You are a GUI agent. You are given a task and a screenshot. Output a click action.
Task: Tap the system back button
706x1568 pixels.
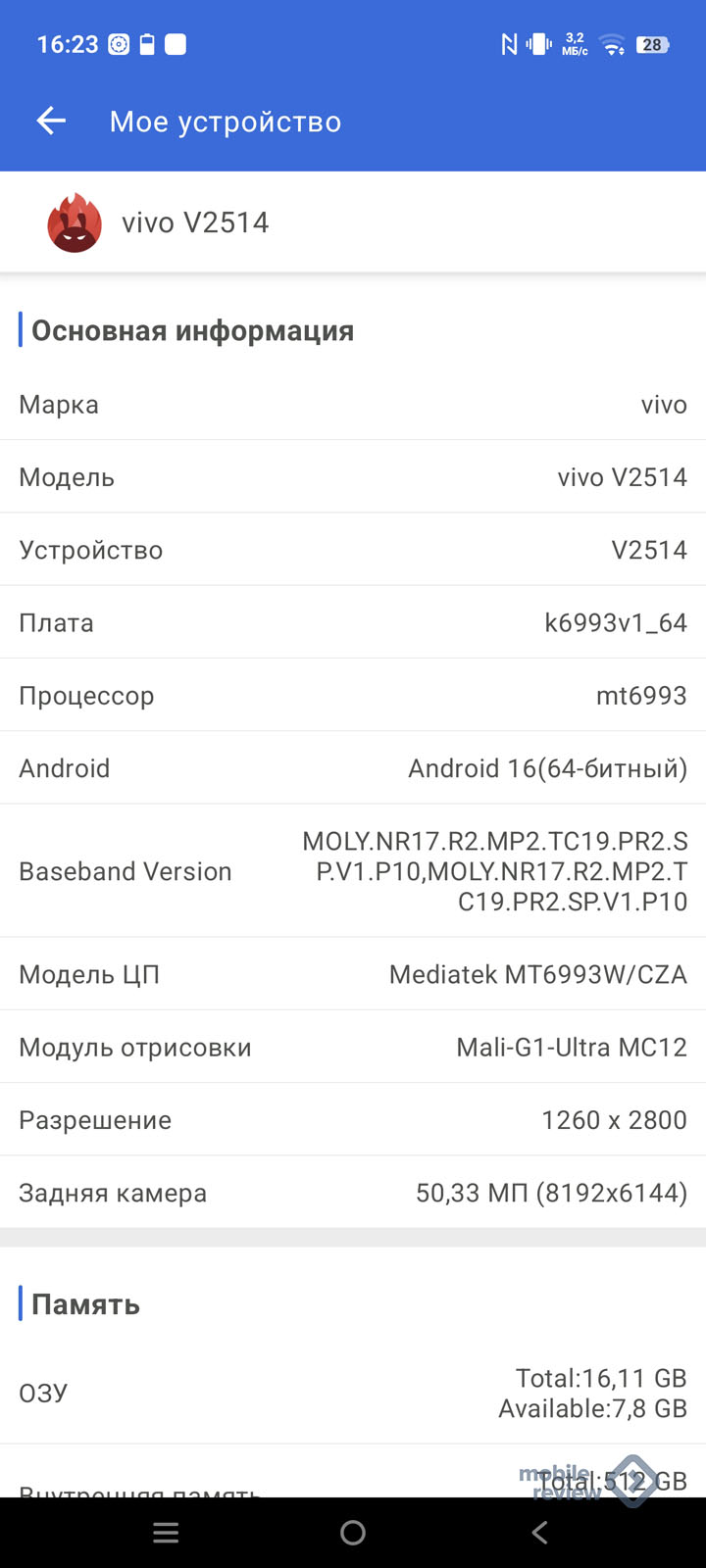click(539, 1533)
